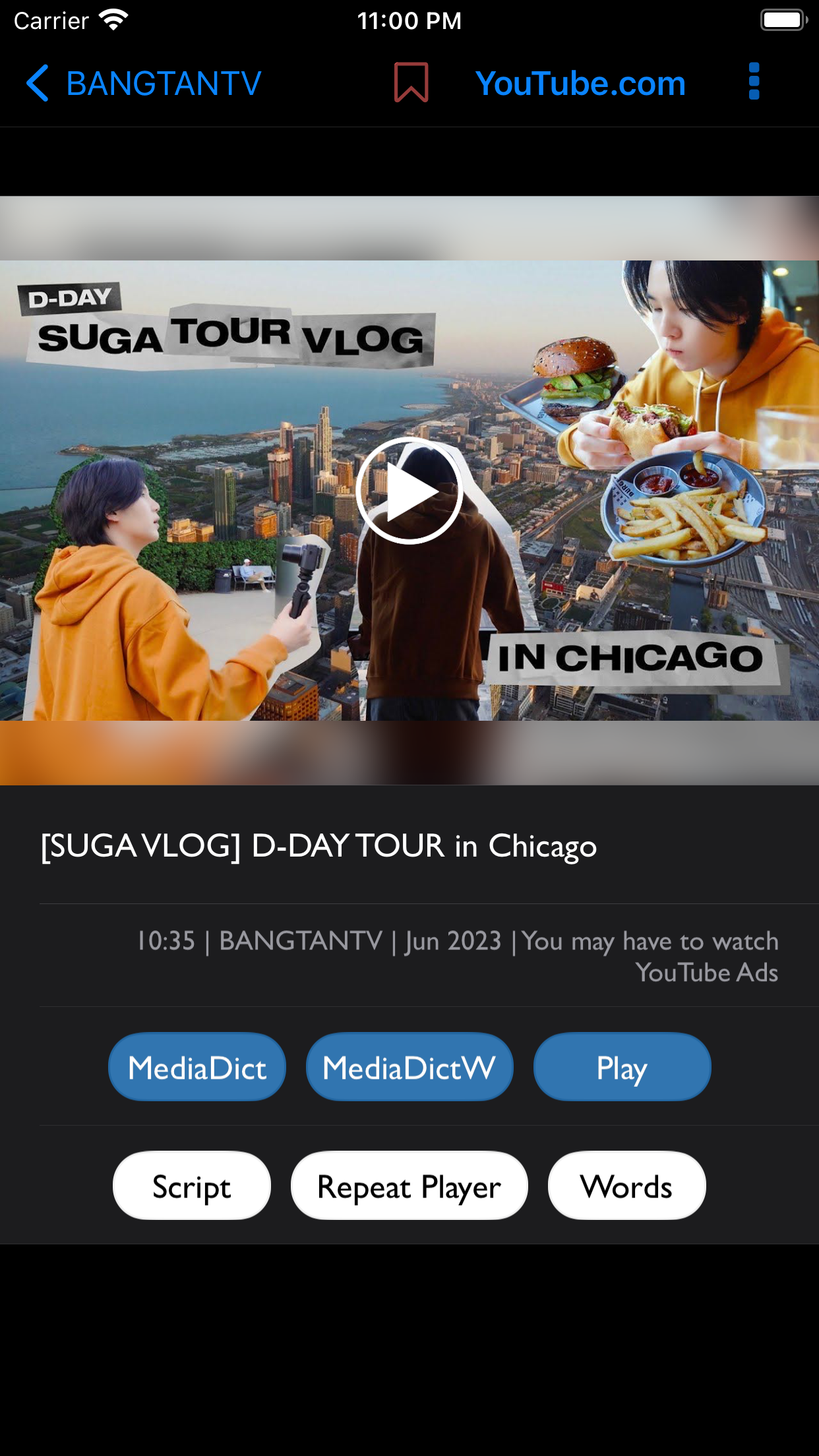Image resolution: width=819 pixels, height=1456 pixels.
Task: Tap the MediaDict button
Action: click(x=197, y=1067)
